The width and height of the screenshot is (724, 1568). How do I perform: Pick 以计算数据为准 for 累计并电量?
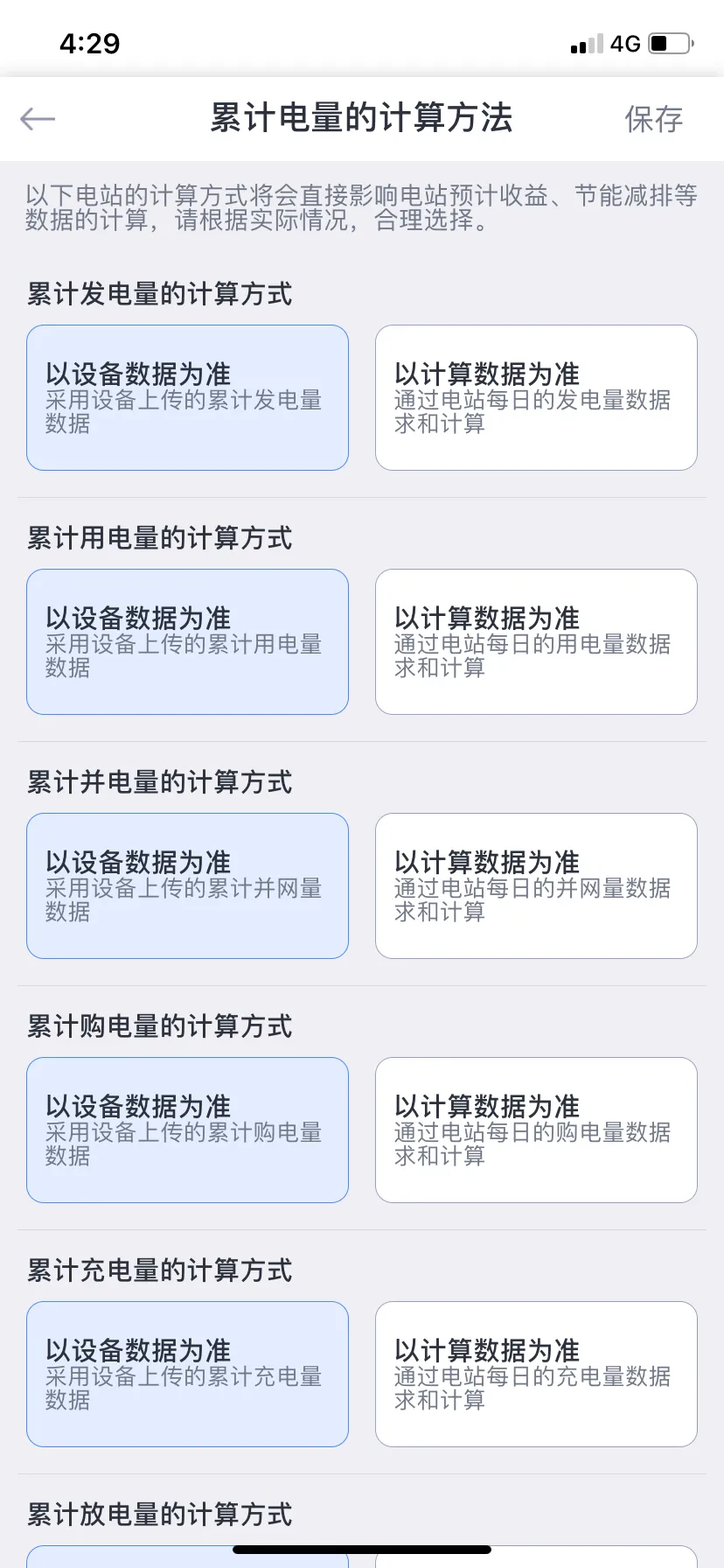[536, 886]
